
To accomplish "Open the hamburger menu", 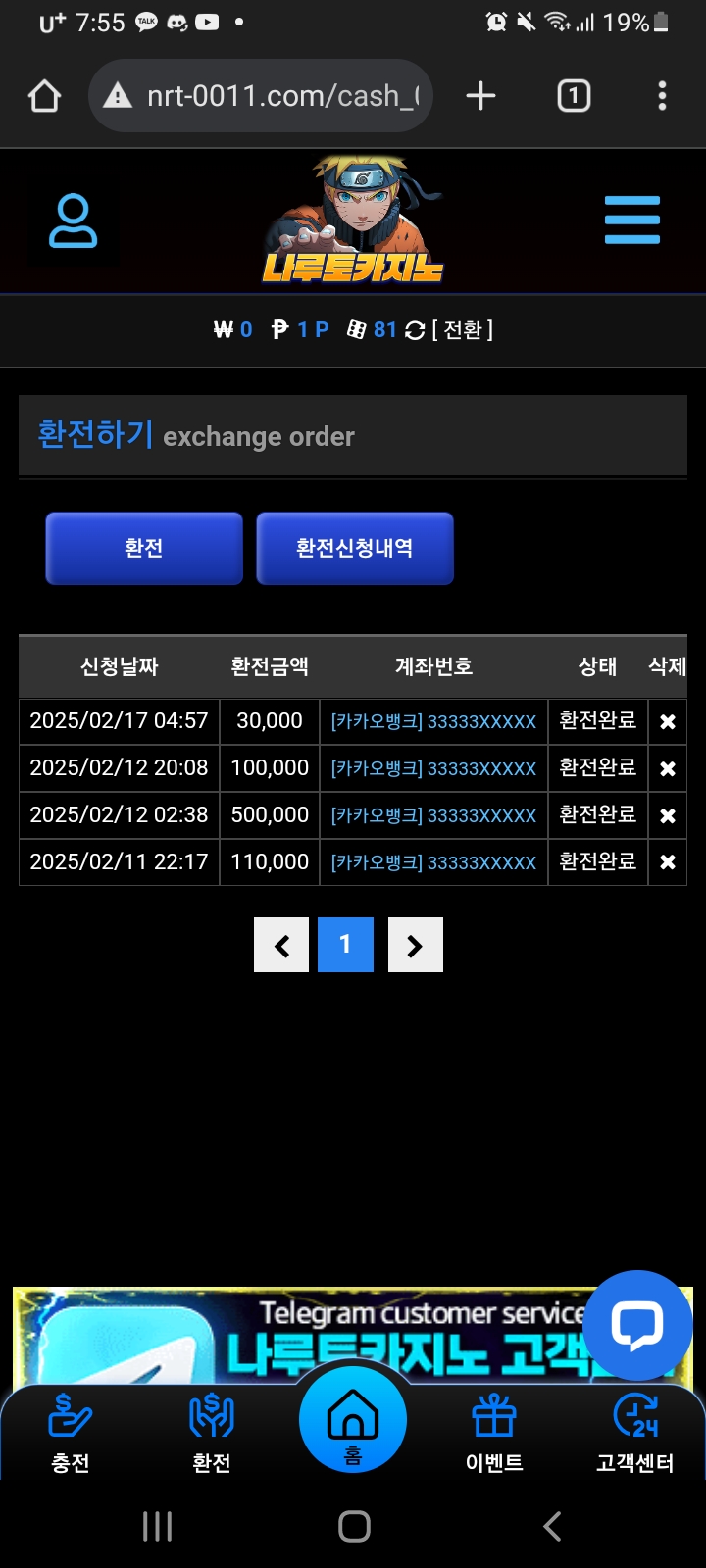I will point(632,220).
